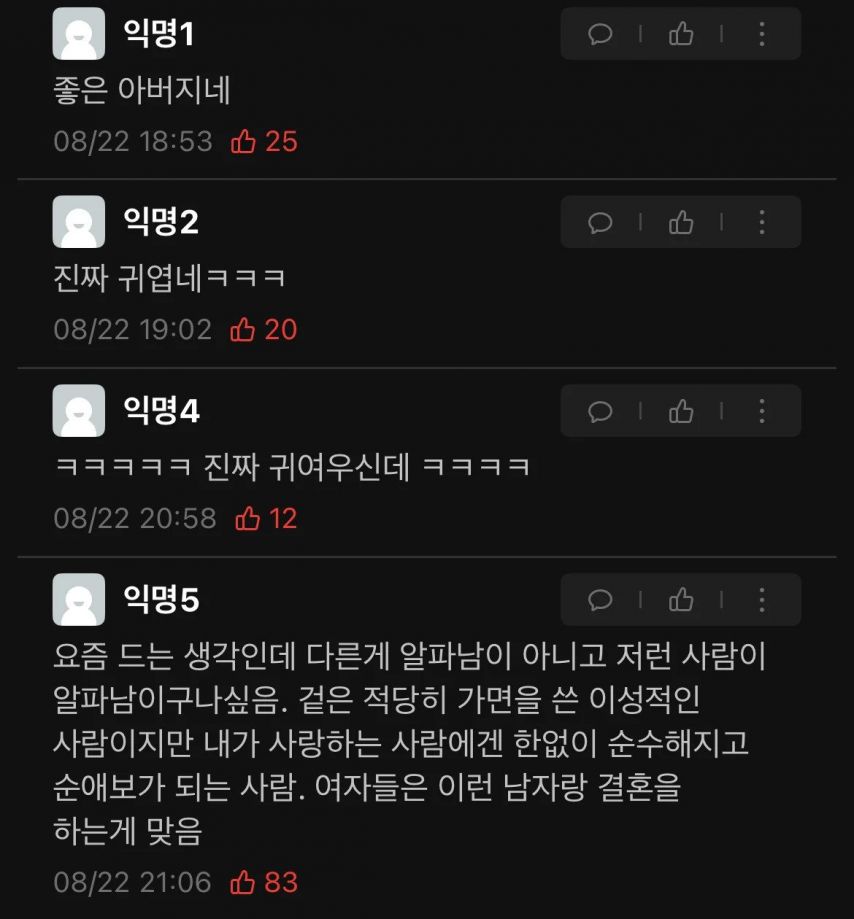The image size is (854, 919).
Task: Like 익명4's comment
Action: [x=681, y=411]
